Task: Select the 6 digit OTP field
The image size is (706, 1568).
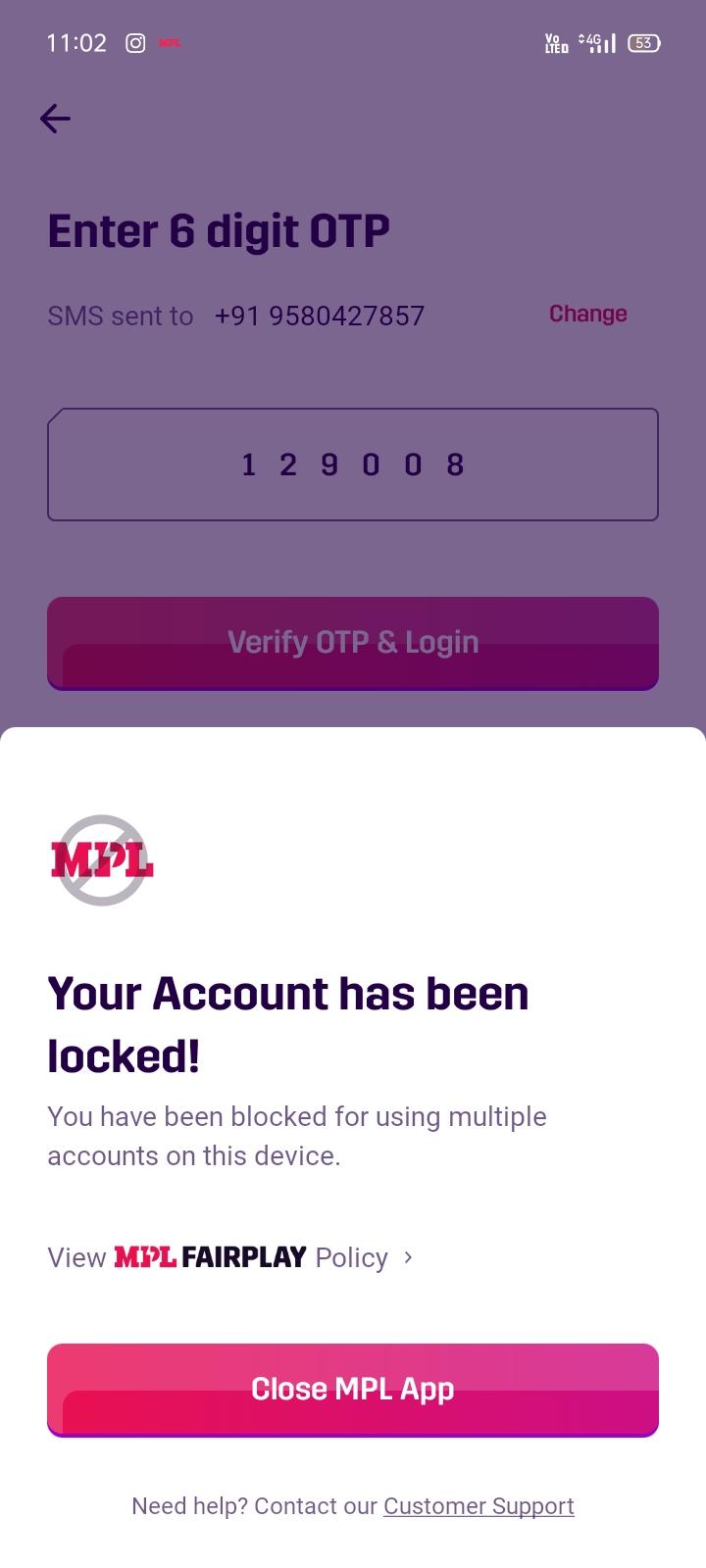Action: [x=353, y=465]
